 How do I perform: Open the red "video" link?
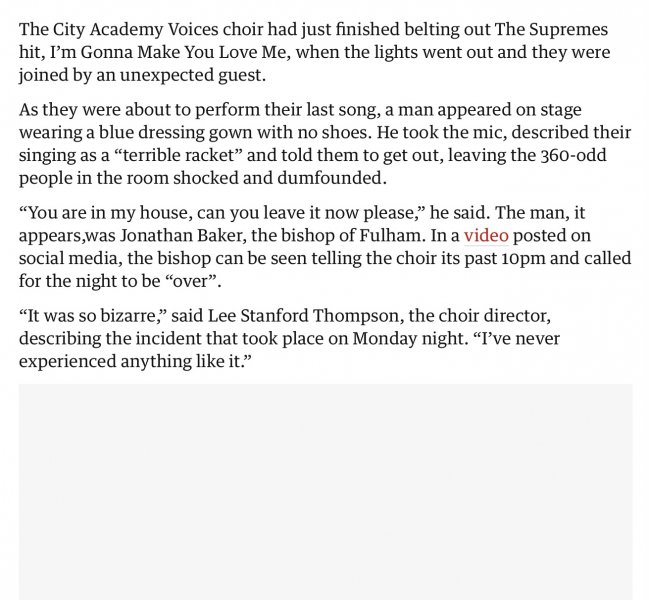click(486, 236)
